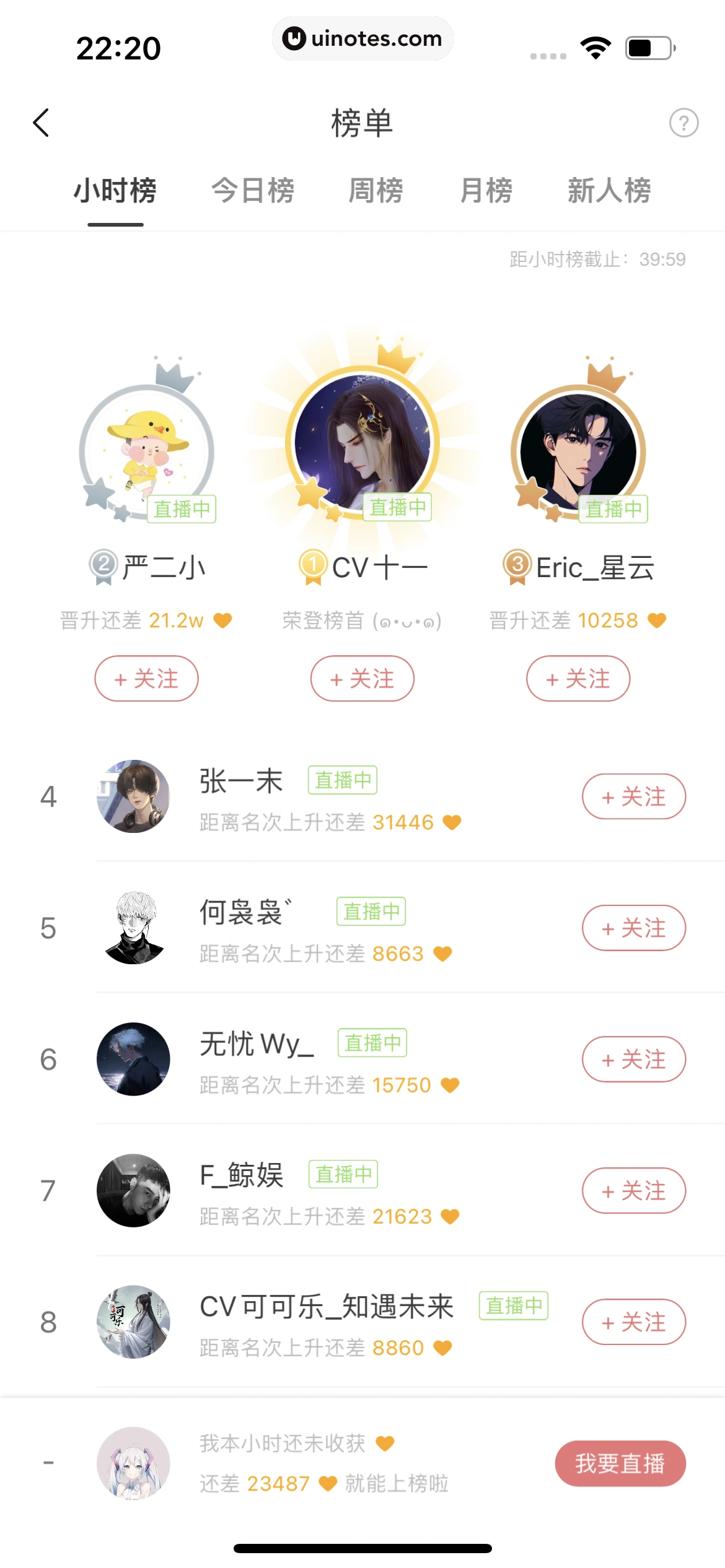Follow Eric_星云 with the 关注 button

pos(578,679)
